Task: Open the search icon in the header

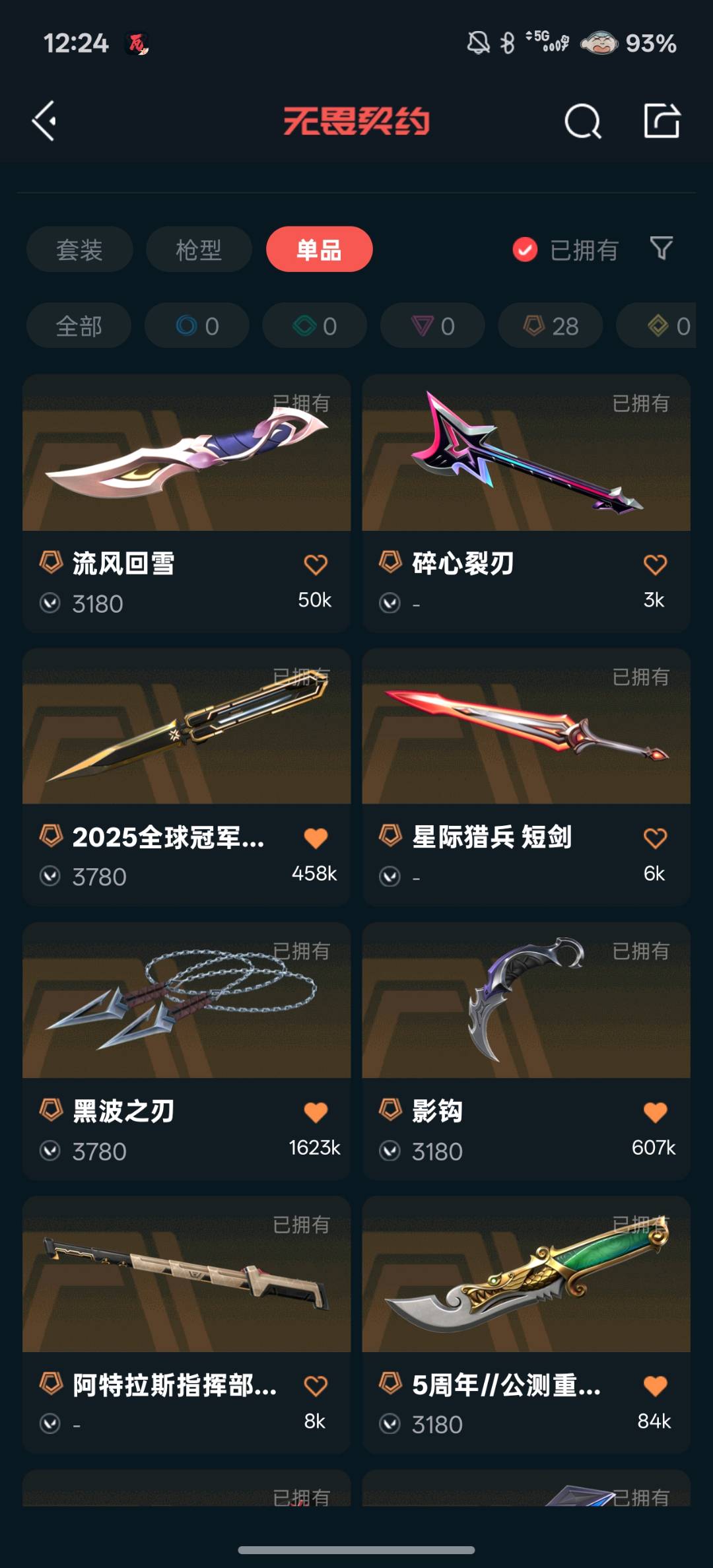Action: (583, 121)
